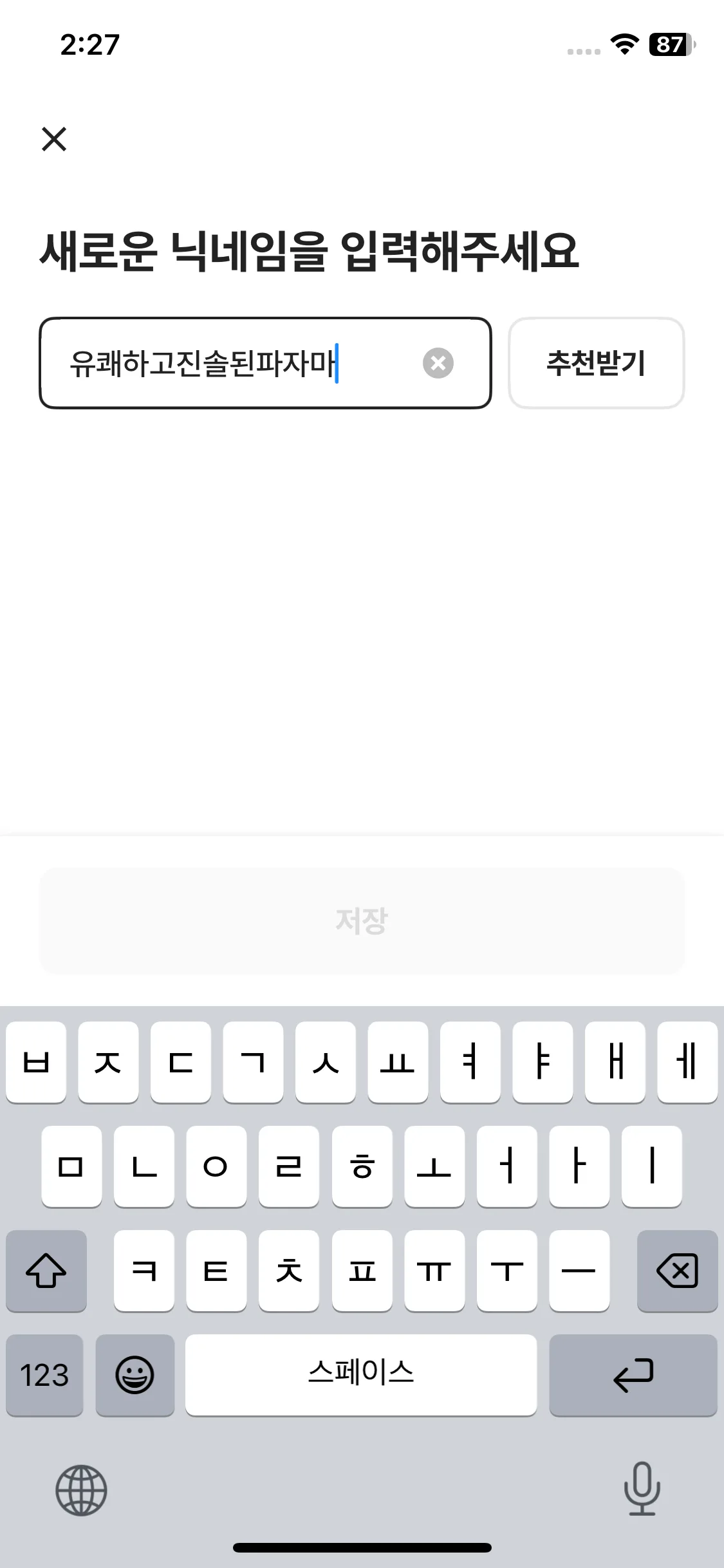
Task: Switch keyboard to 123 numbers
Action: point(44,1375)
